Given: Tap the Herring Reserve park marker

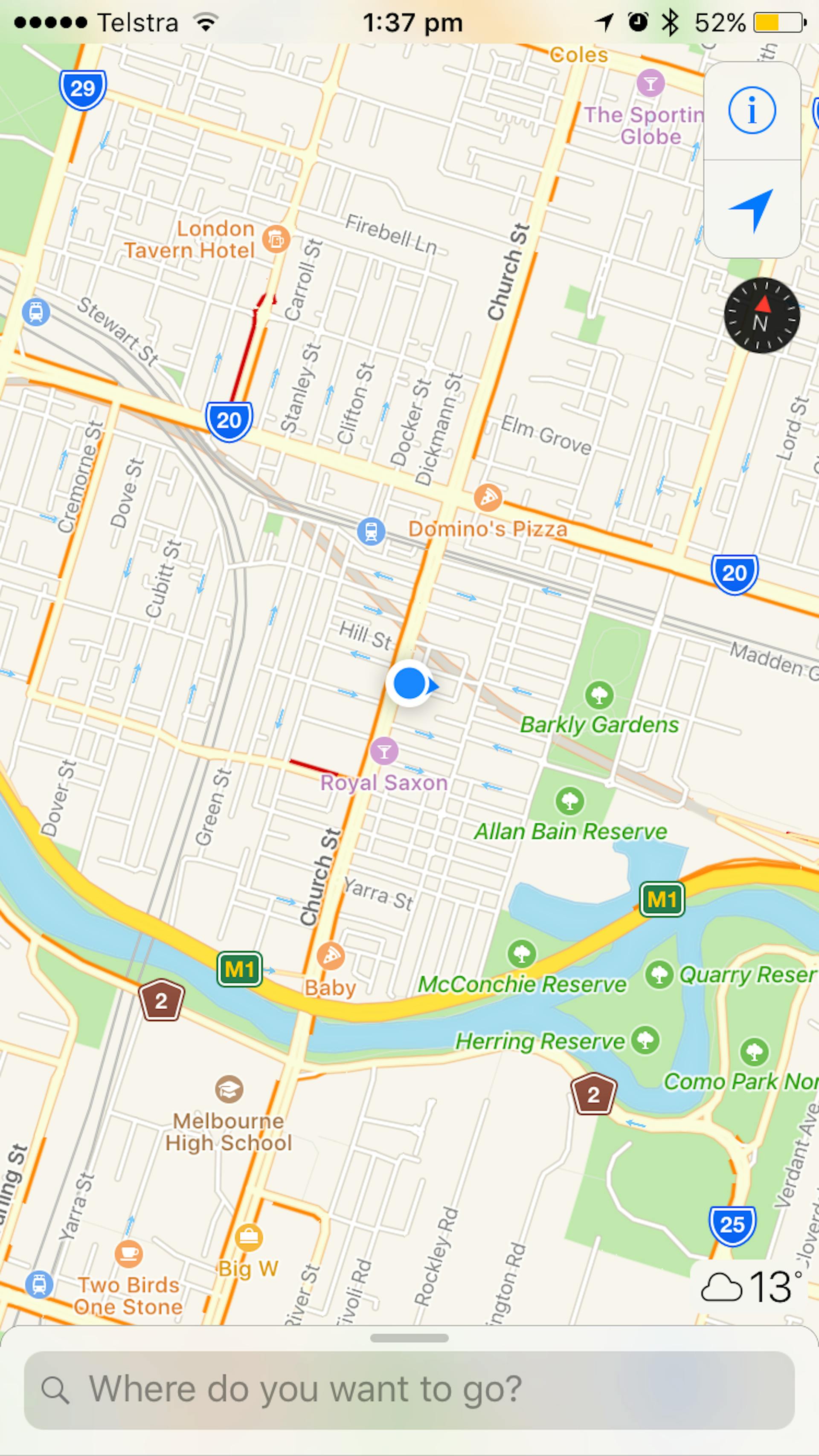Looking at the screenshot, I should (645, 1039).
